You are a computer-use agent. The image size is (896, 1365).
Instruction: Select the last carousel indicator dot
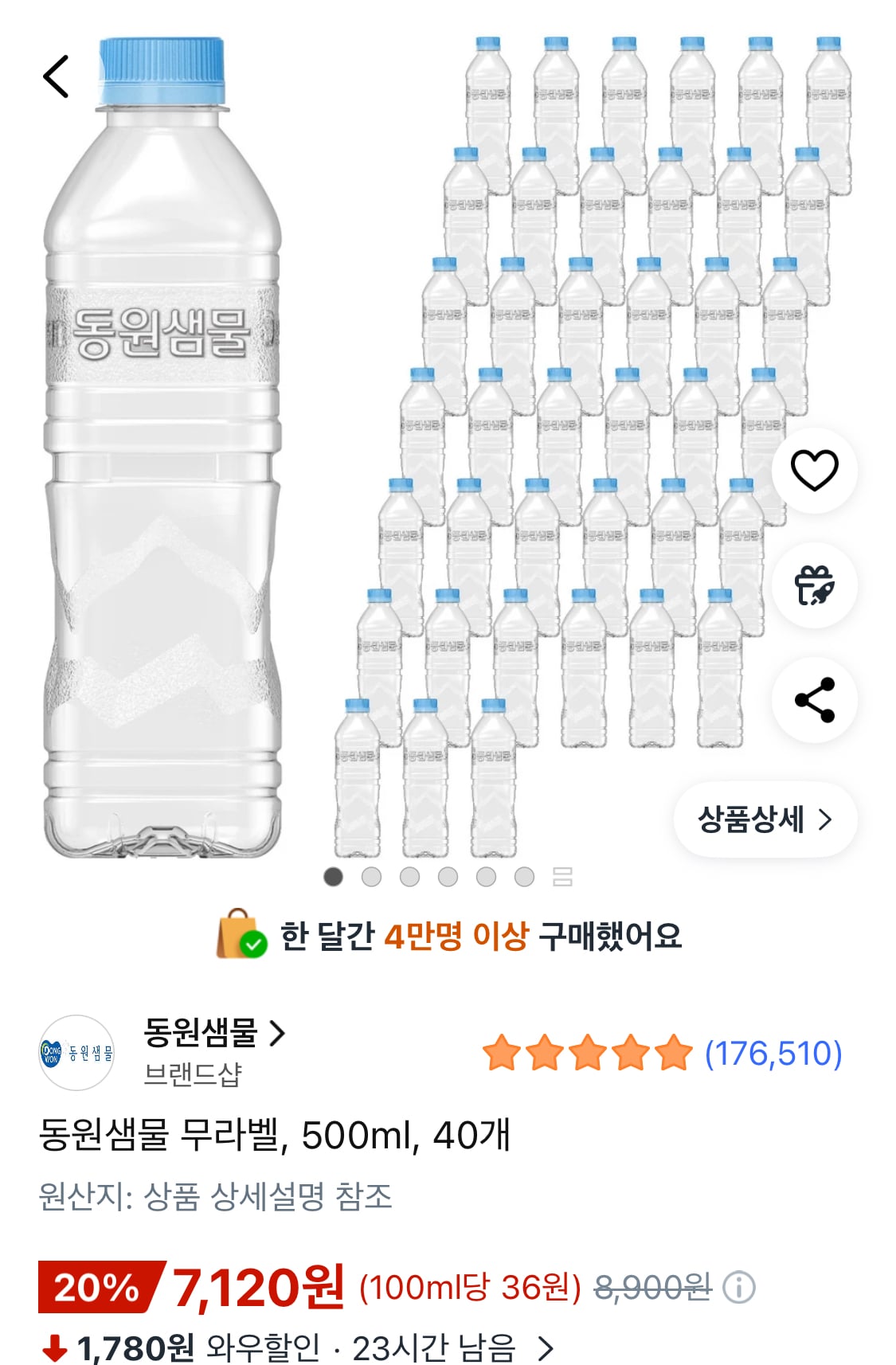pos(522,877)
